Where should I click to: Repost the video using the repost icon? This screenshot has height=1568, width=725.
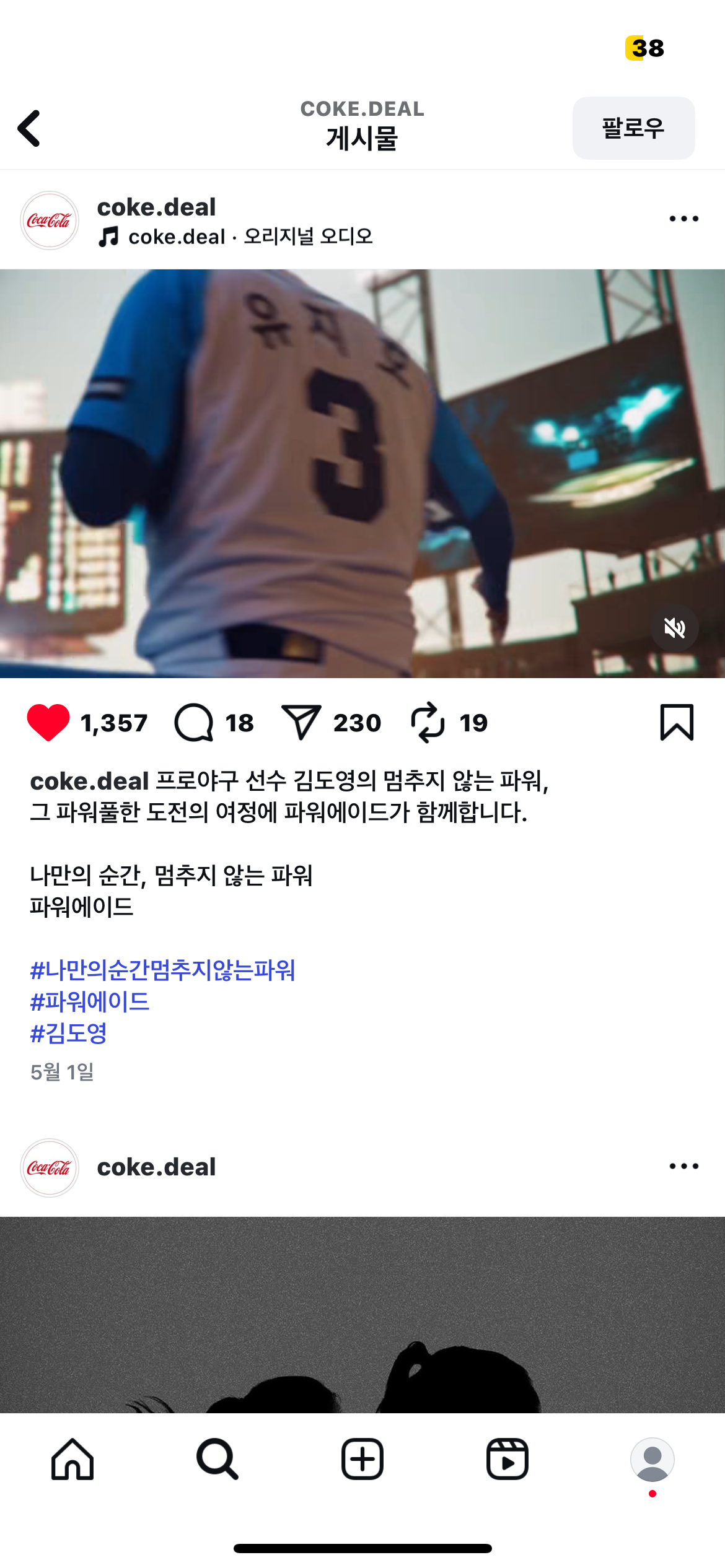(x=428, y=723)
